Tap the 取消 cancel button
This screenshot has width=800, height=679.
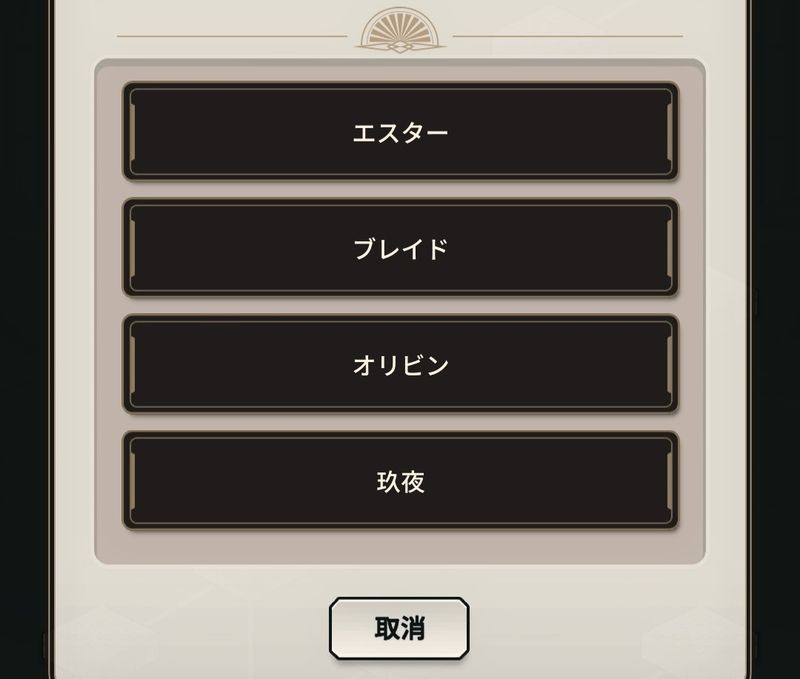pyautogui.click(x=399, y=628)
